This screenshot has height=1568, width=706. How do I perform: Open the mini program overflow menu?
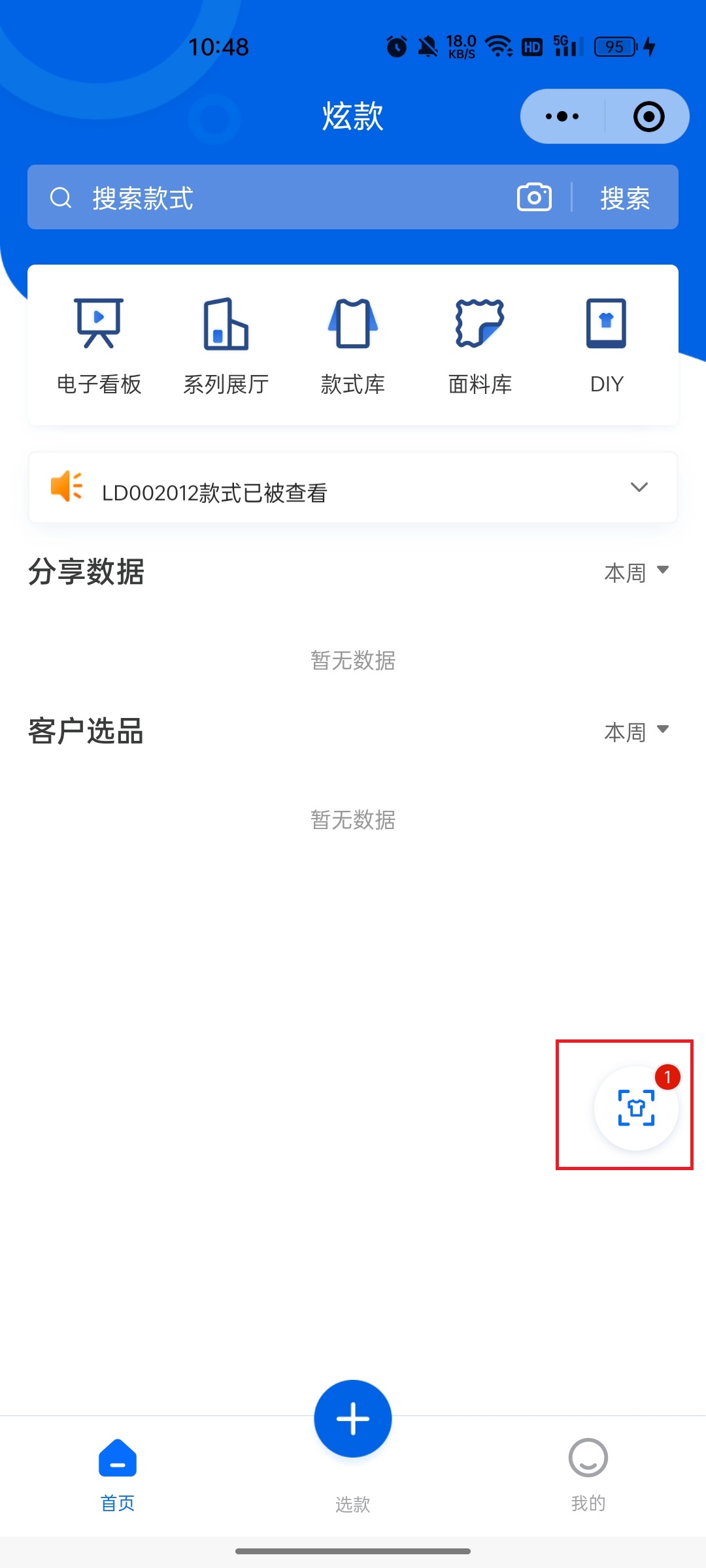(562, 117)
